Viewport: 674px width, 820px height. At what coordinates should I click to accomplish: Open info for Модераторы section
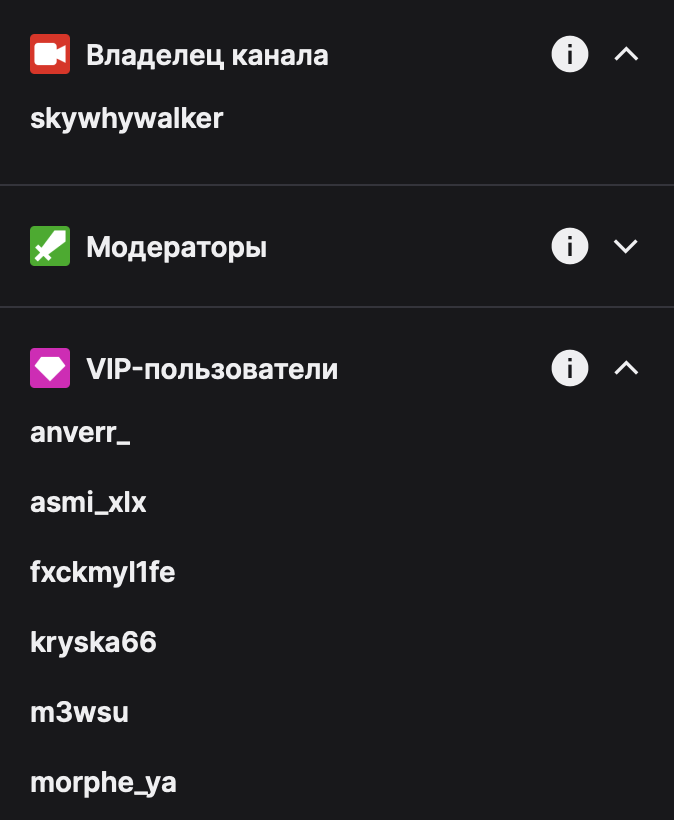569,246
